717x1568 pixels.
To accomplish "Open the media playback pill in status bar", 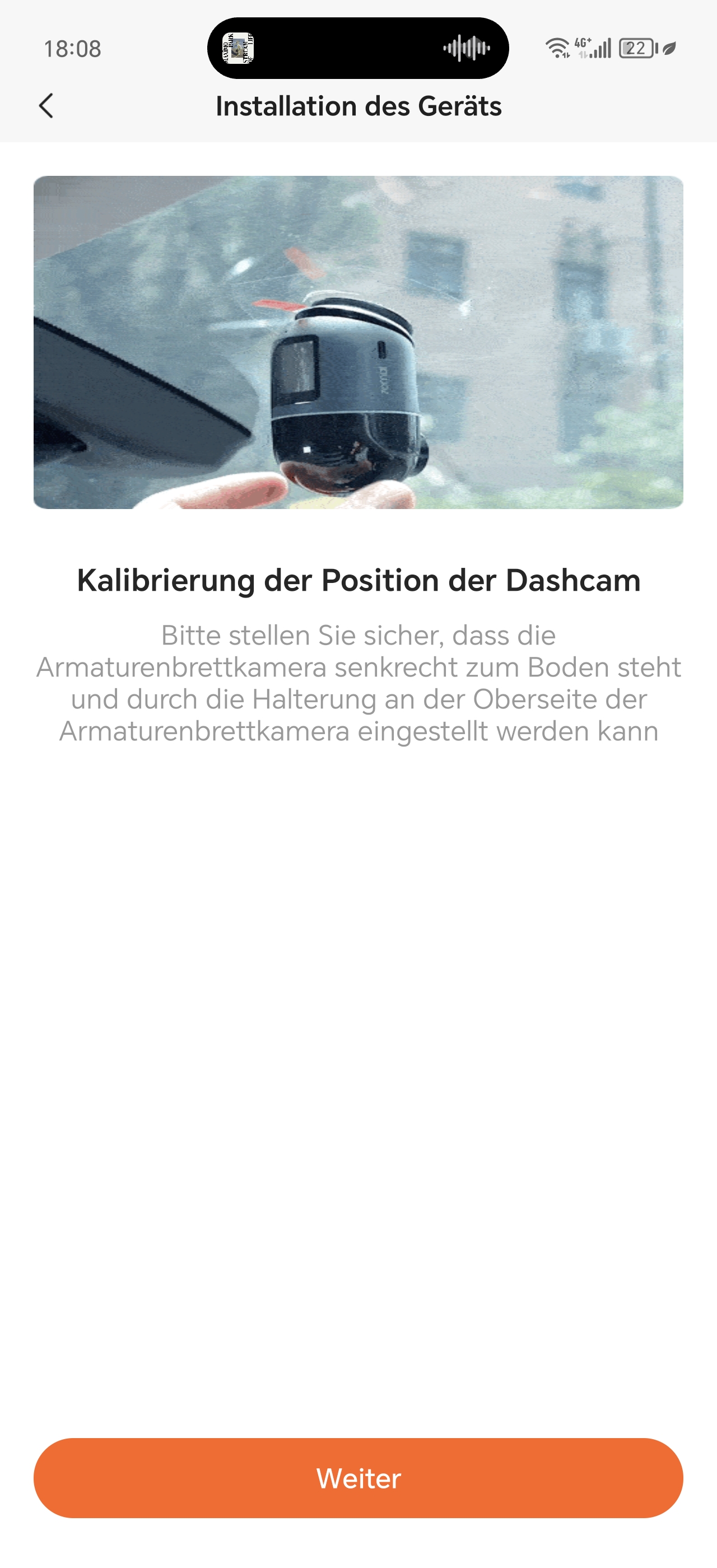I will 358,48.
